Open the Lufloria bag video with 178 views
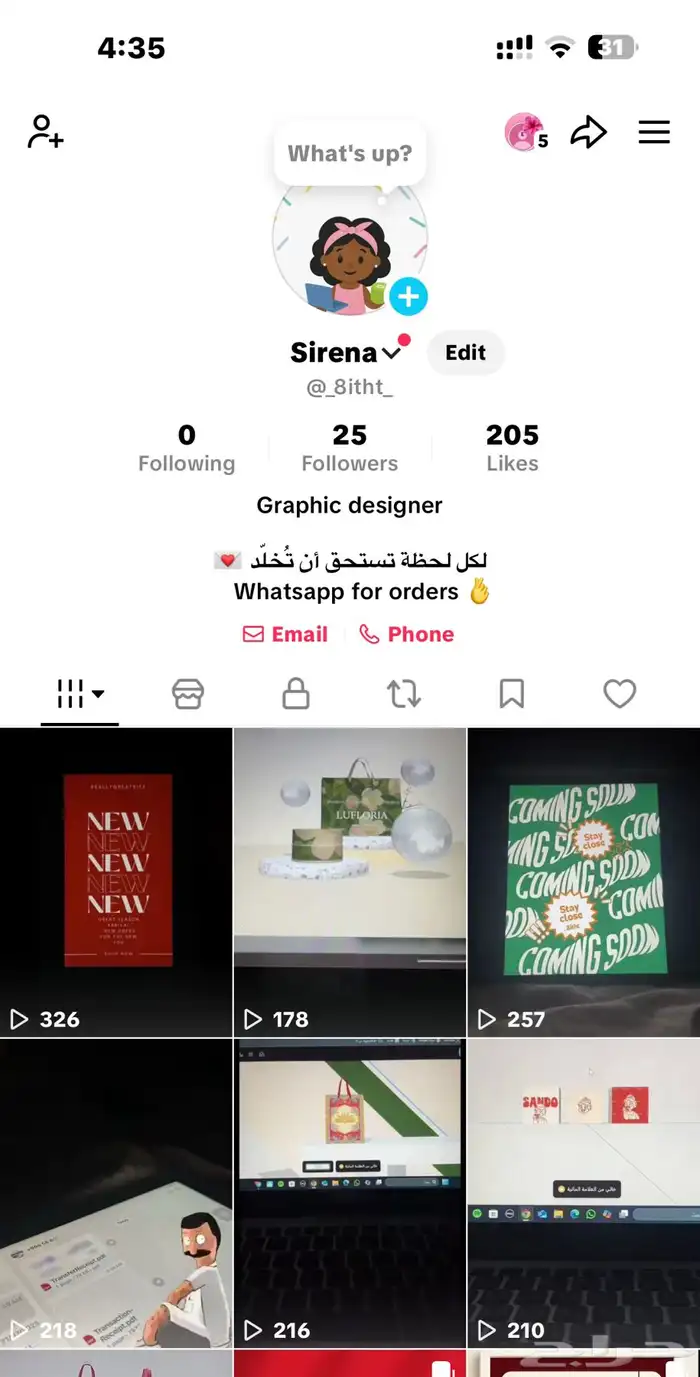 pyautogui.click(x=350, y=882)
